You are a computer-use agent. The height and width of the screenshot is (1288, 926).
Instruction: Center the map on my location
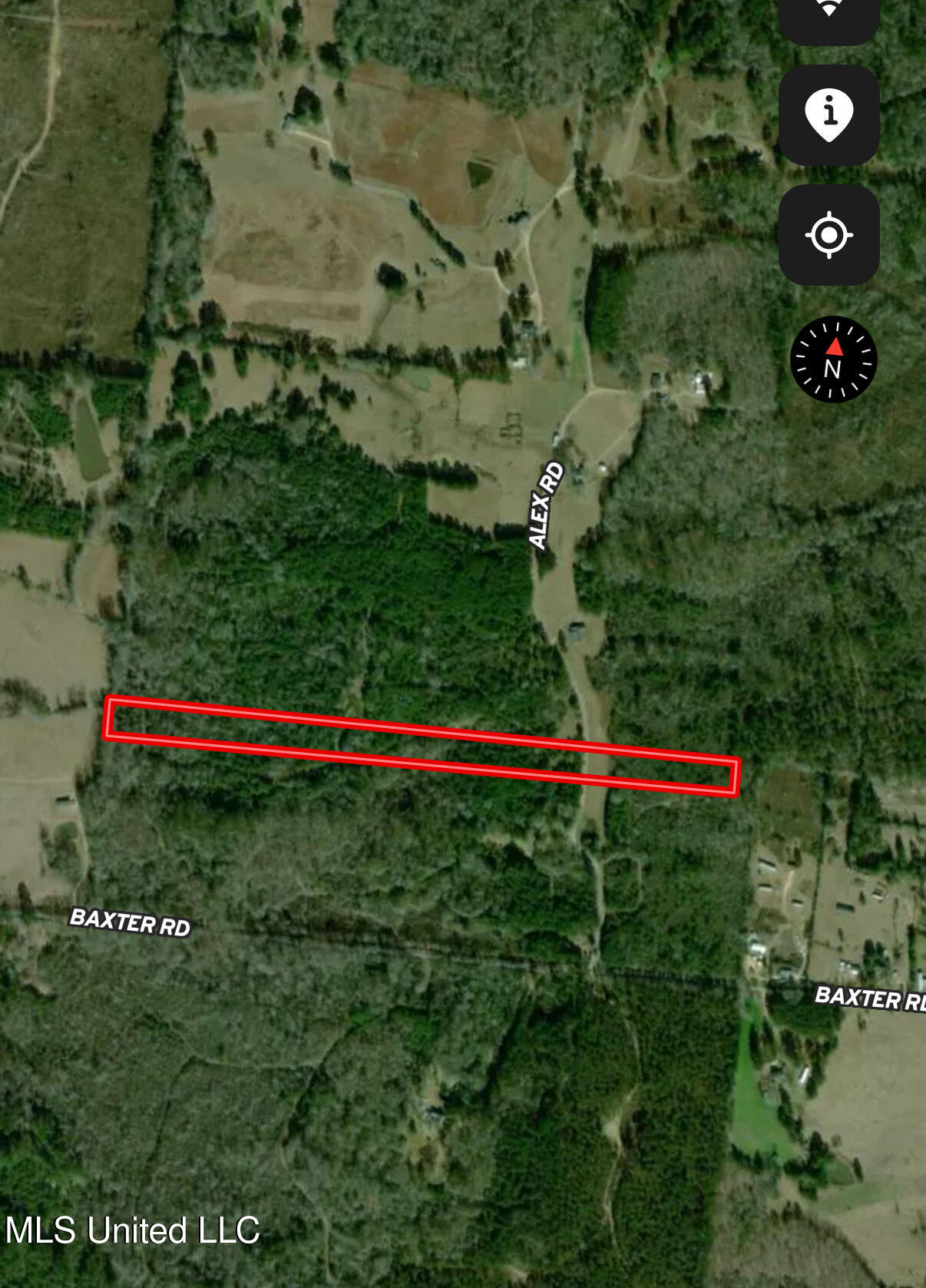coord(828,234)
